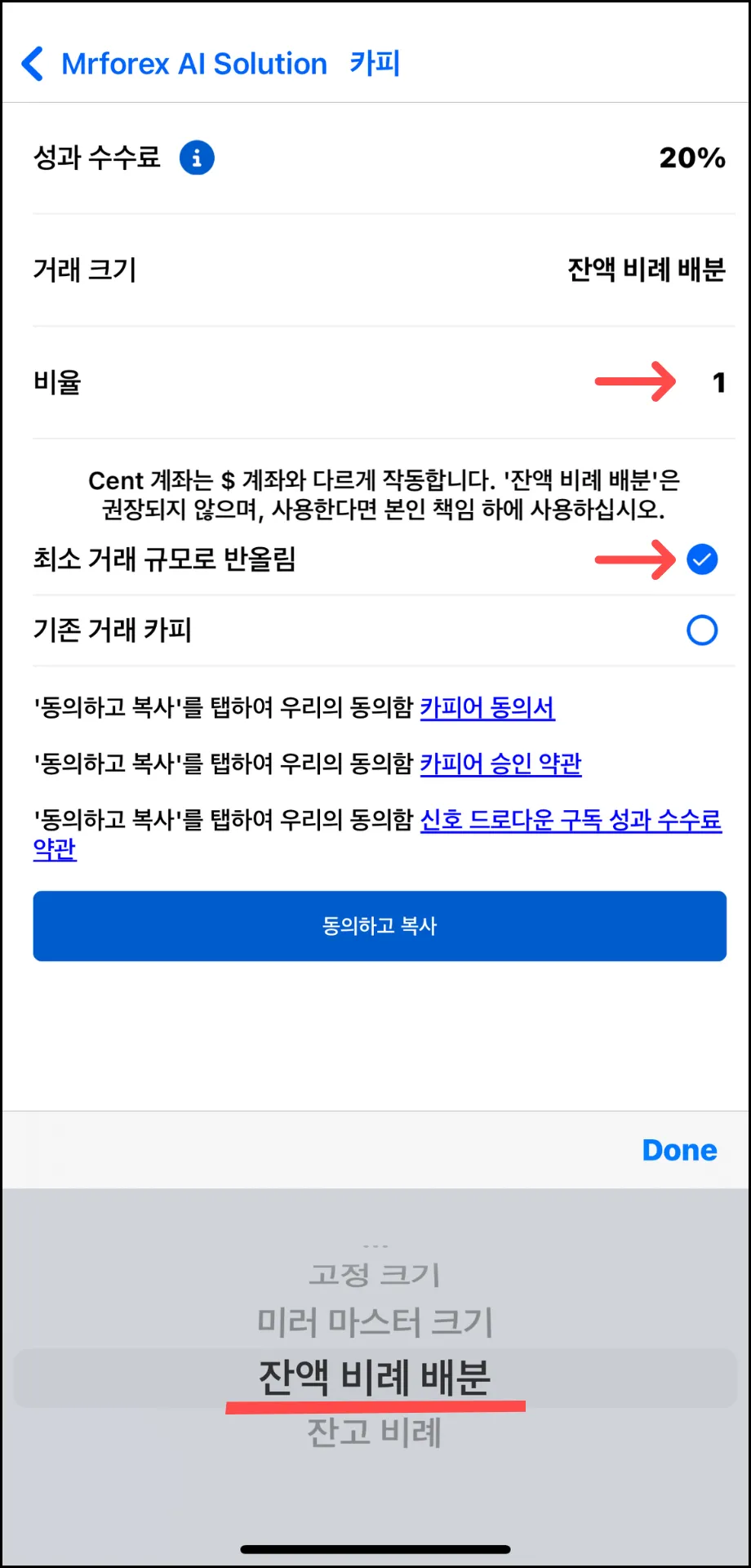Tap the 동의하고 복사 button
The image size is (751, 1568).
tap(380, 926)
